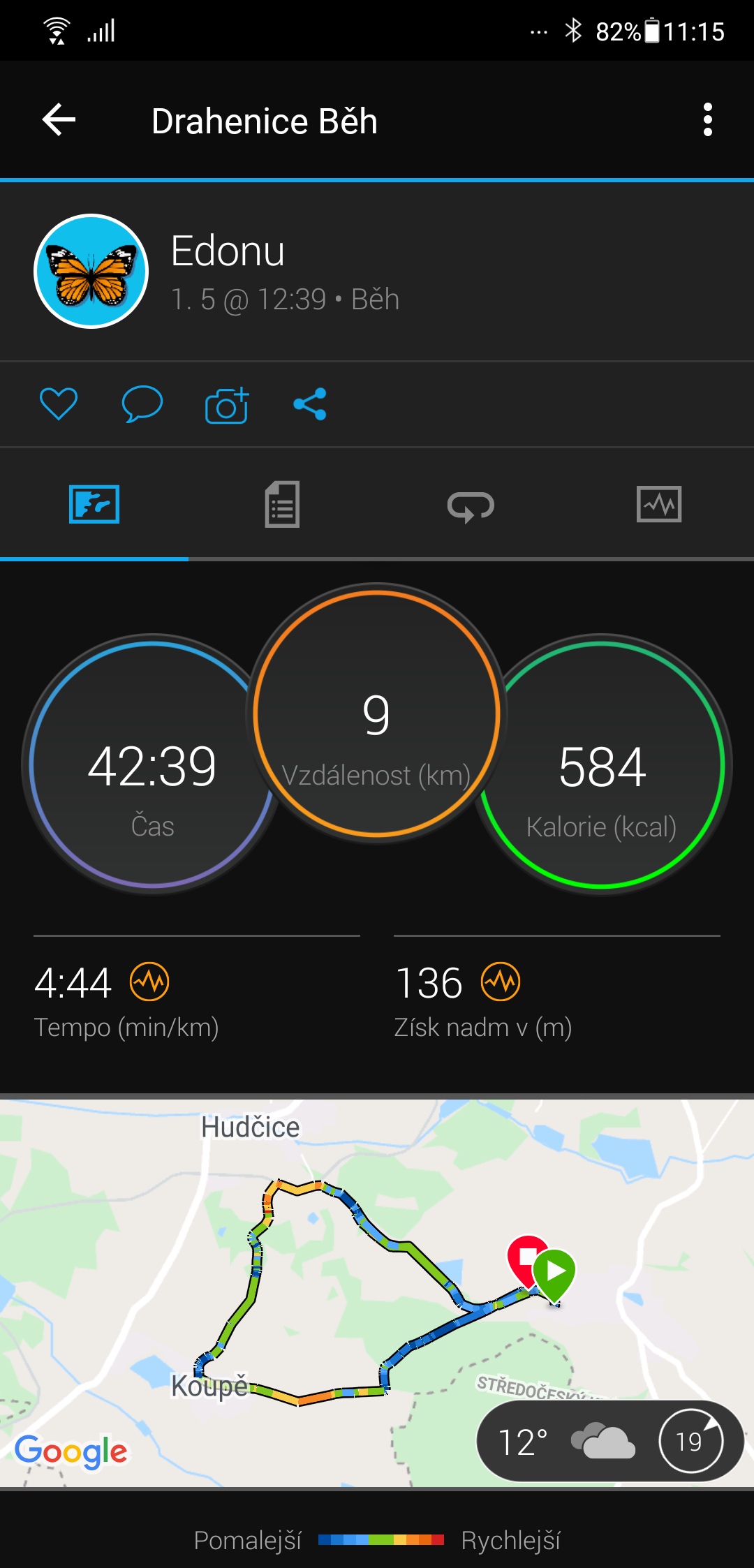The image size is (754, 1568).
Task: Tap the 12° weather widget
Action: click(x=609, y=1441)
